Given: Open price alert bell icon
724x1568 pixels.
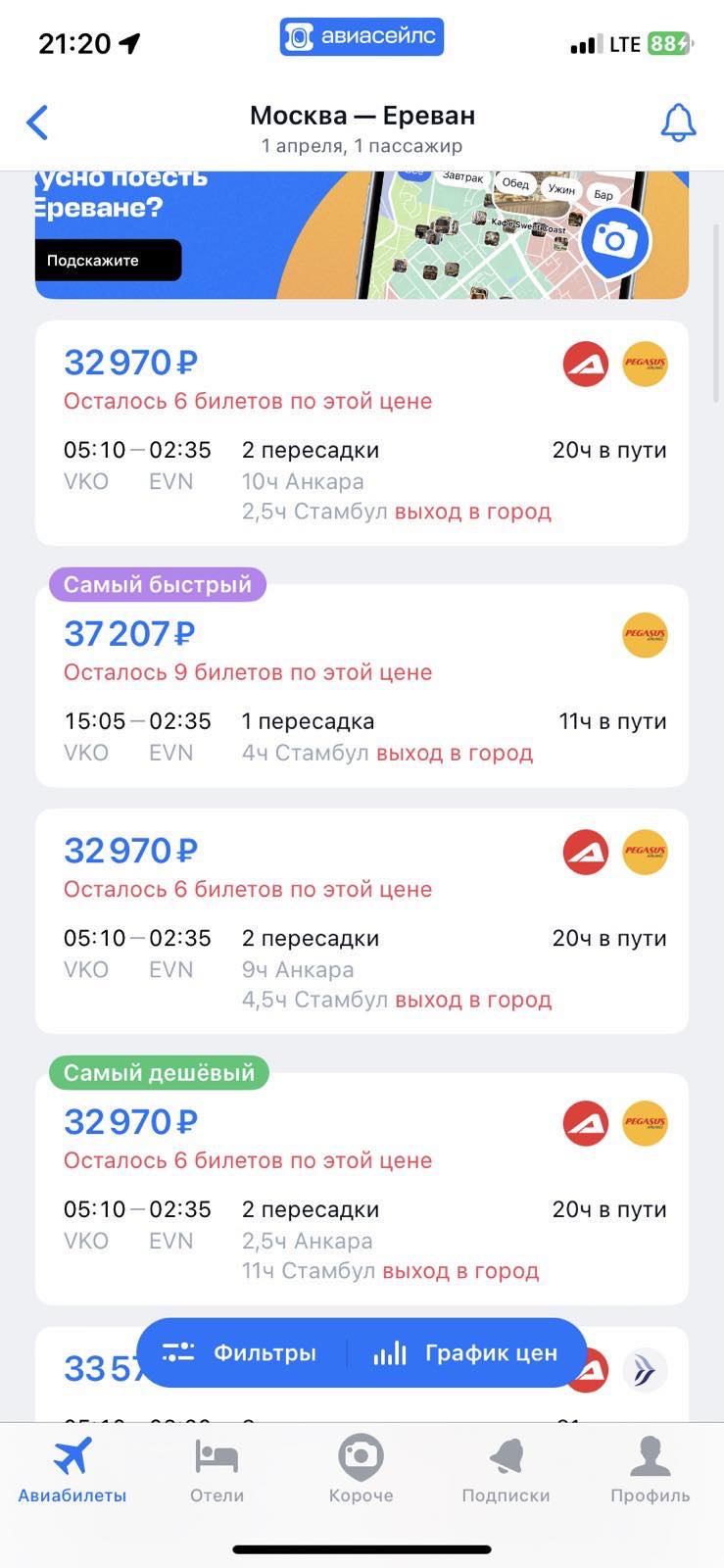Looking at the screenshot, I should pos(678,123).
